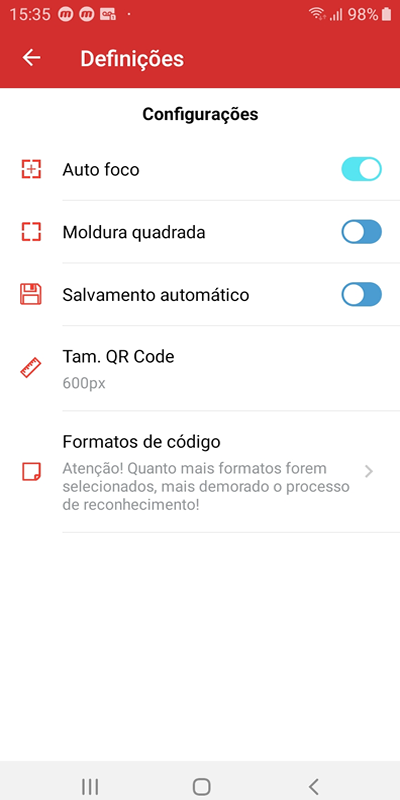Open recent apps from navigation bar

[90, 786]
